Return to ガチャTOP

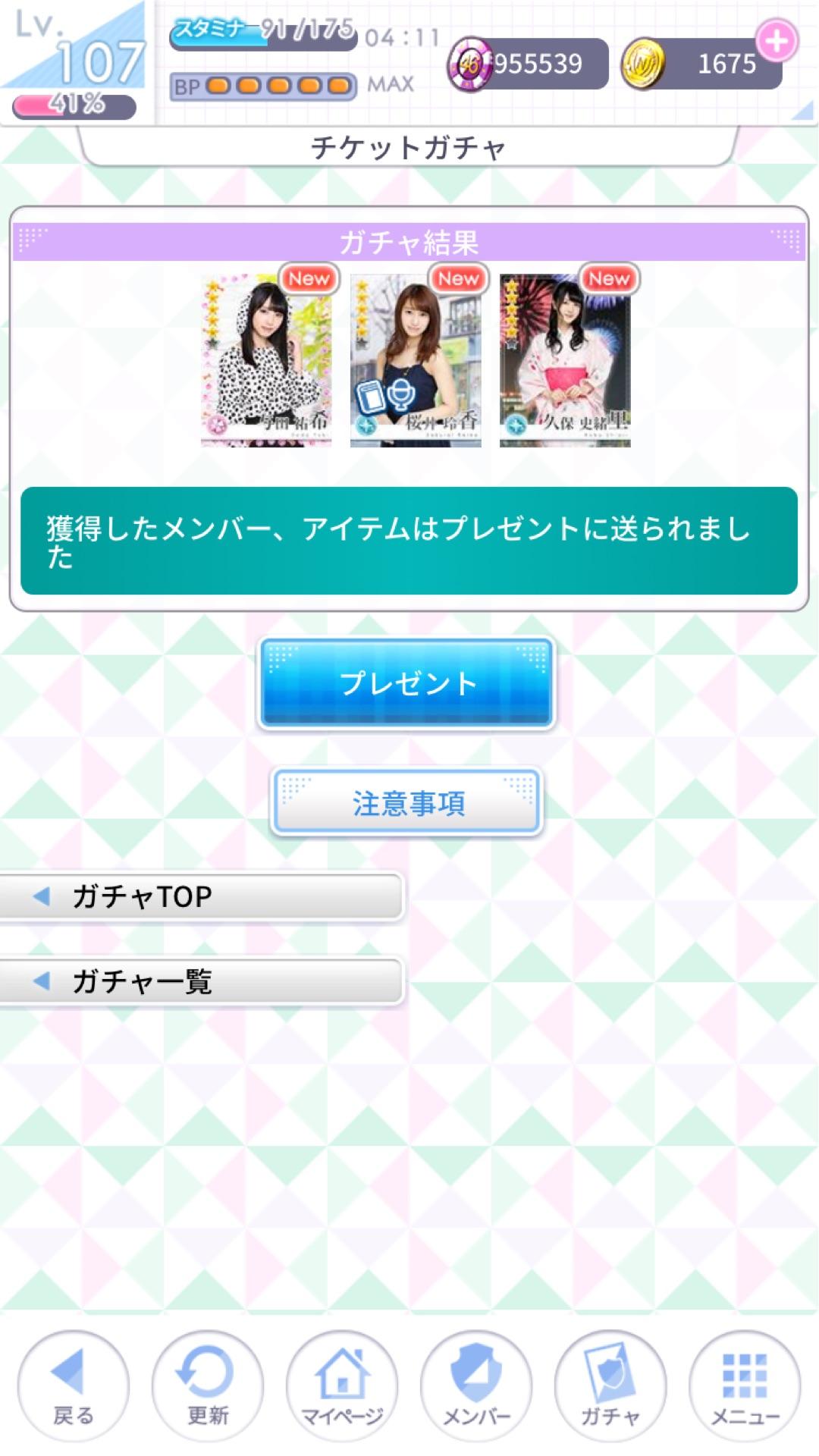[x=201, y=896]
